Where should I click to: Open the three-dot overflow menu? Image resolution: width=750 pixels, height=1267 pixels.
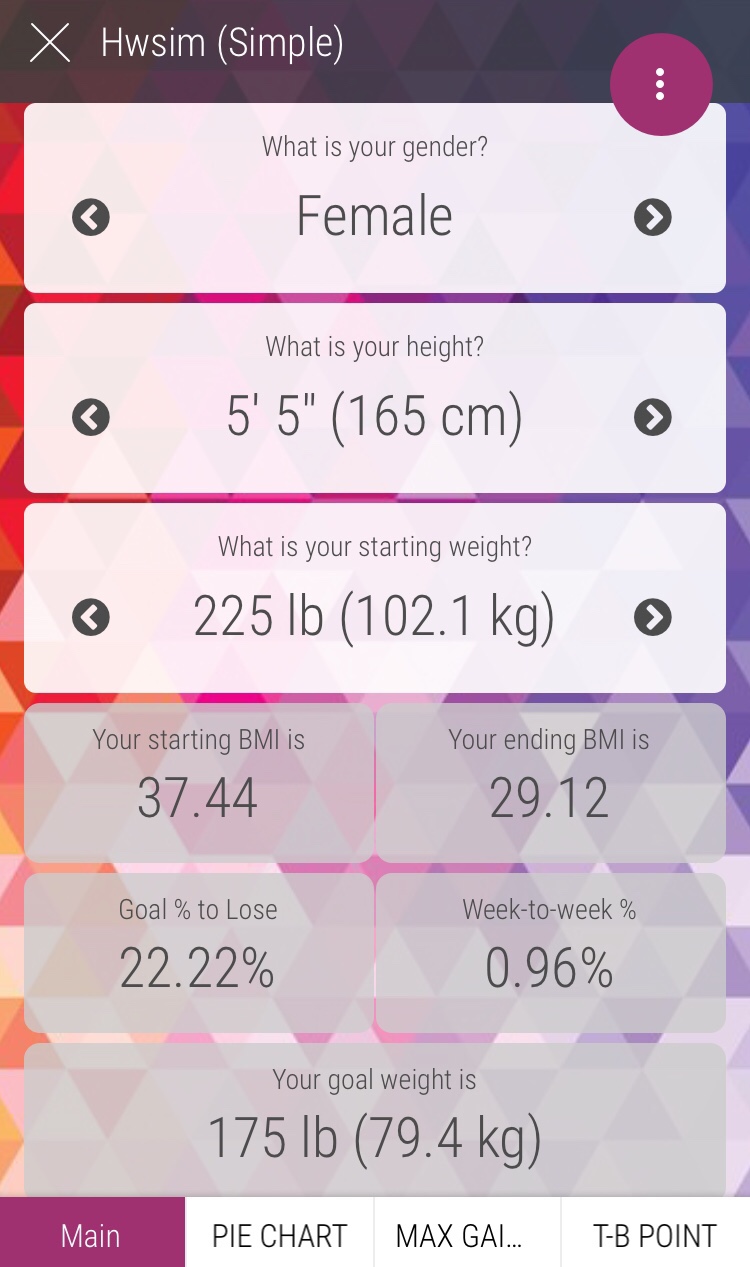click(x=660, y=85)
